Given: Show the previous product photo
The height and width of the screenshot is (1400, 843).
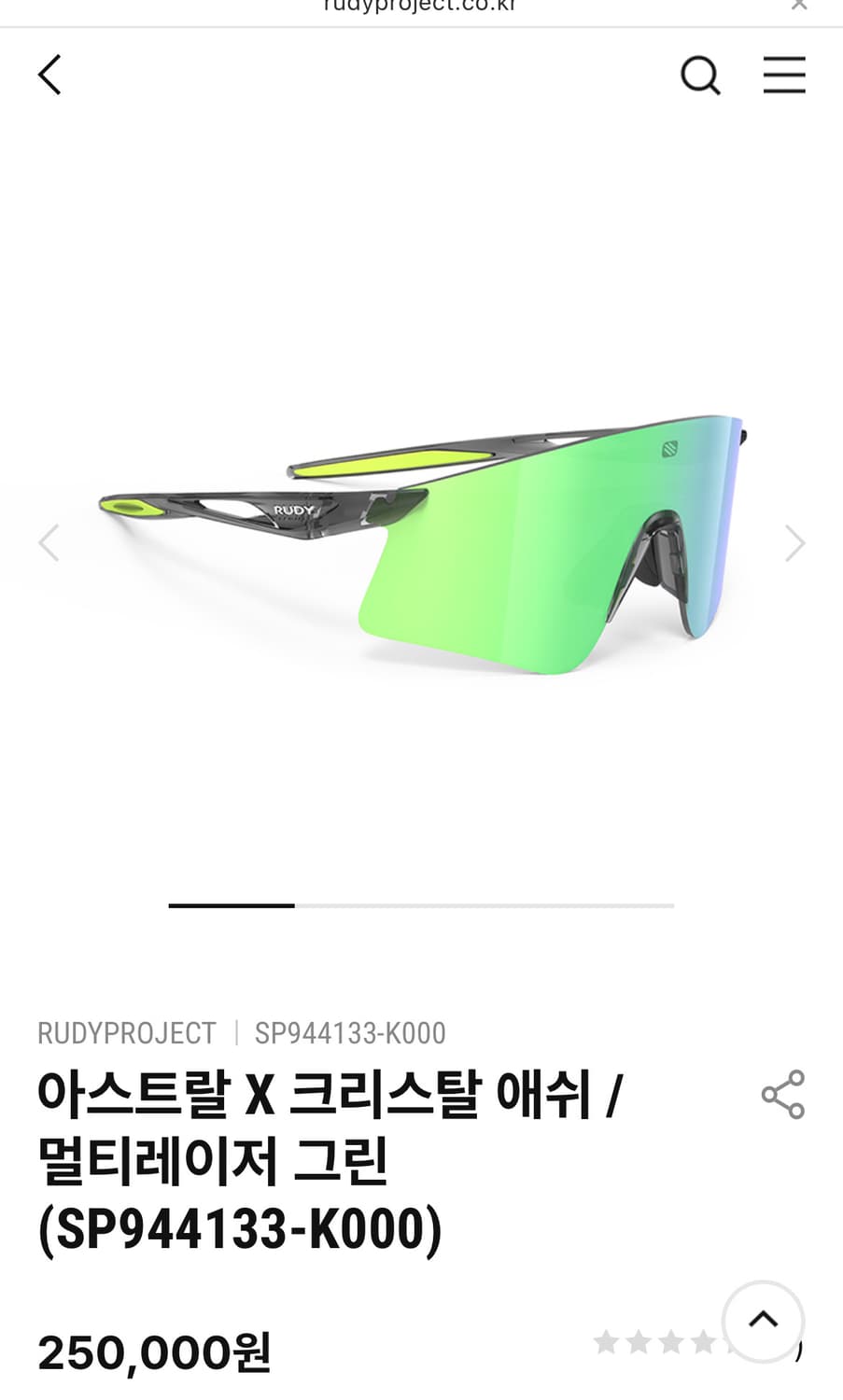Looking at the screenshot, I should [49, 542].
